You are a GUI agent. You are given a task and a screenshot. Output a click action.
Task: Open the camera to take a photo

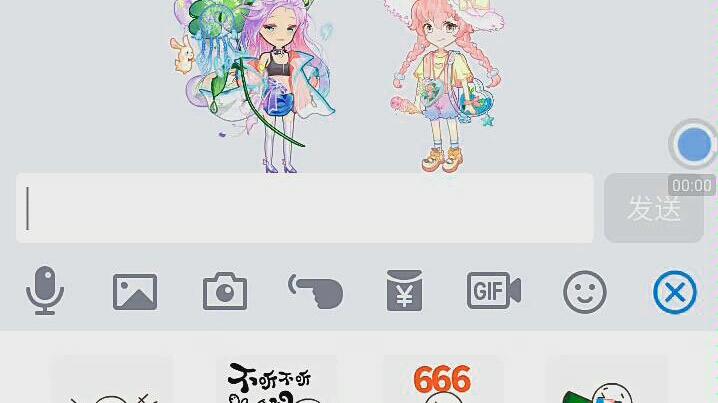pos(225,292)
